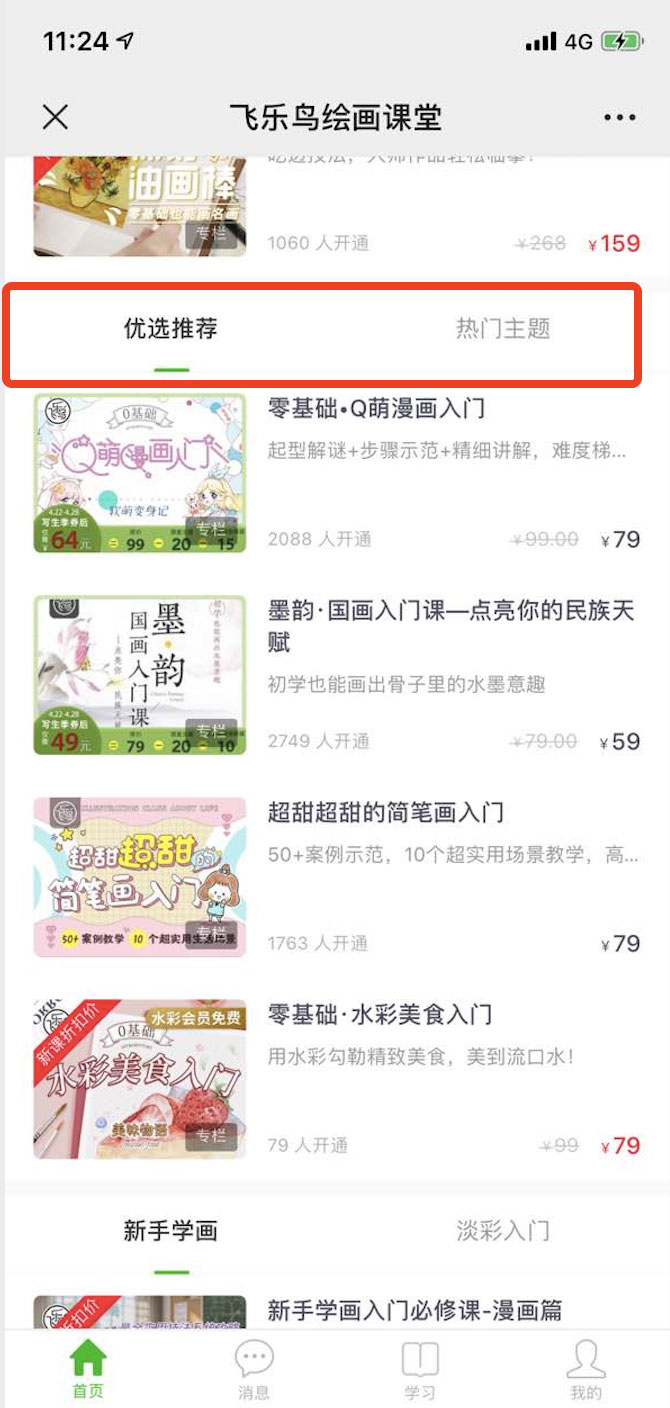Select the 优选推荐 tab
This screenshot has width=670, height=1408.
[171, 328]
